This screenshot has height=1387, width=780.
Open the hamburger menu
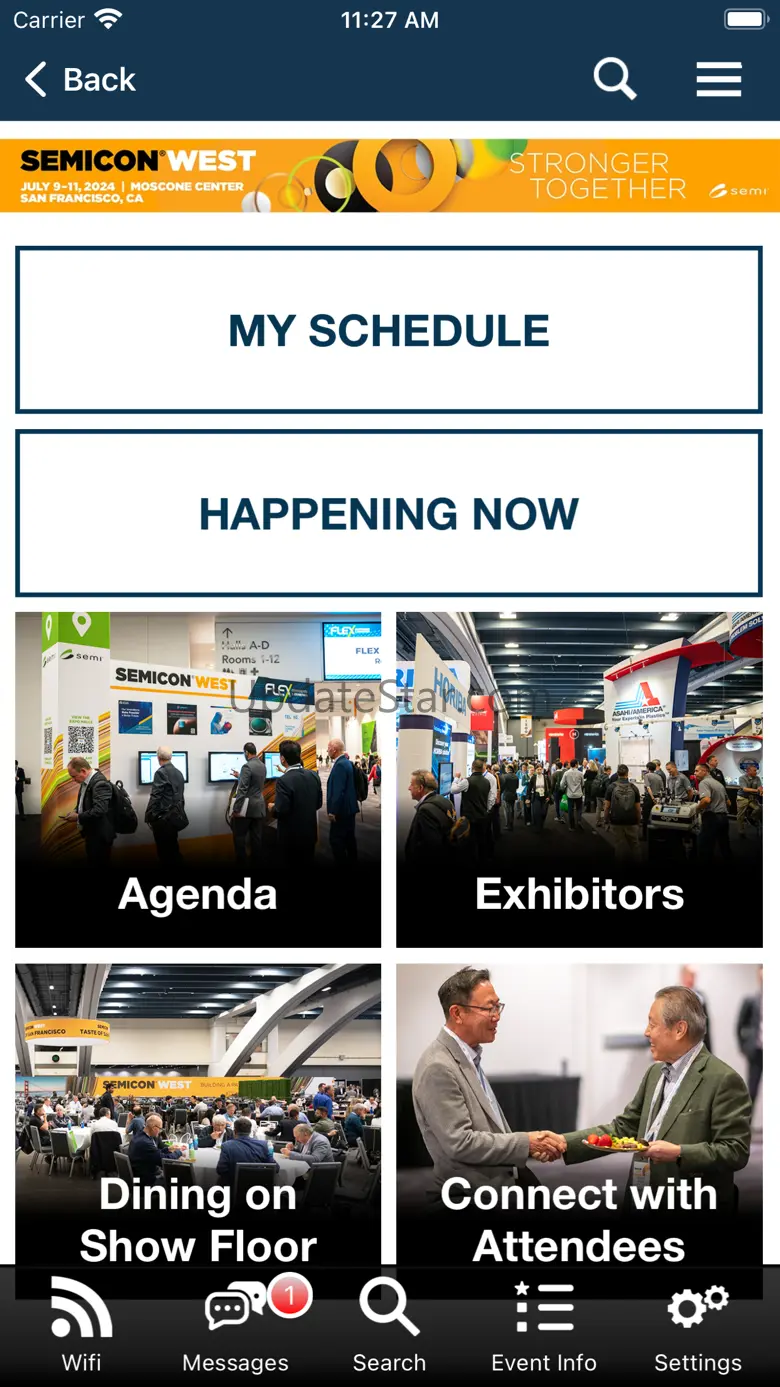tap(718, 79)
